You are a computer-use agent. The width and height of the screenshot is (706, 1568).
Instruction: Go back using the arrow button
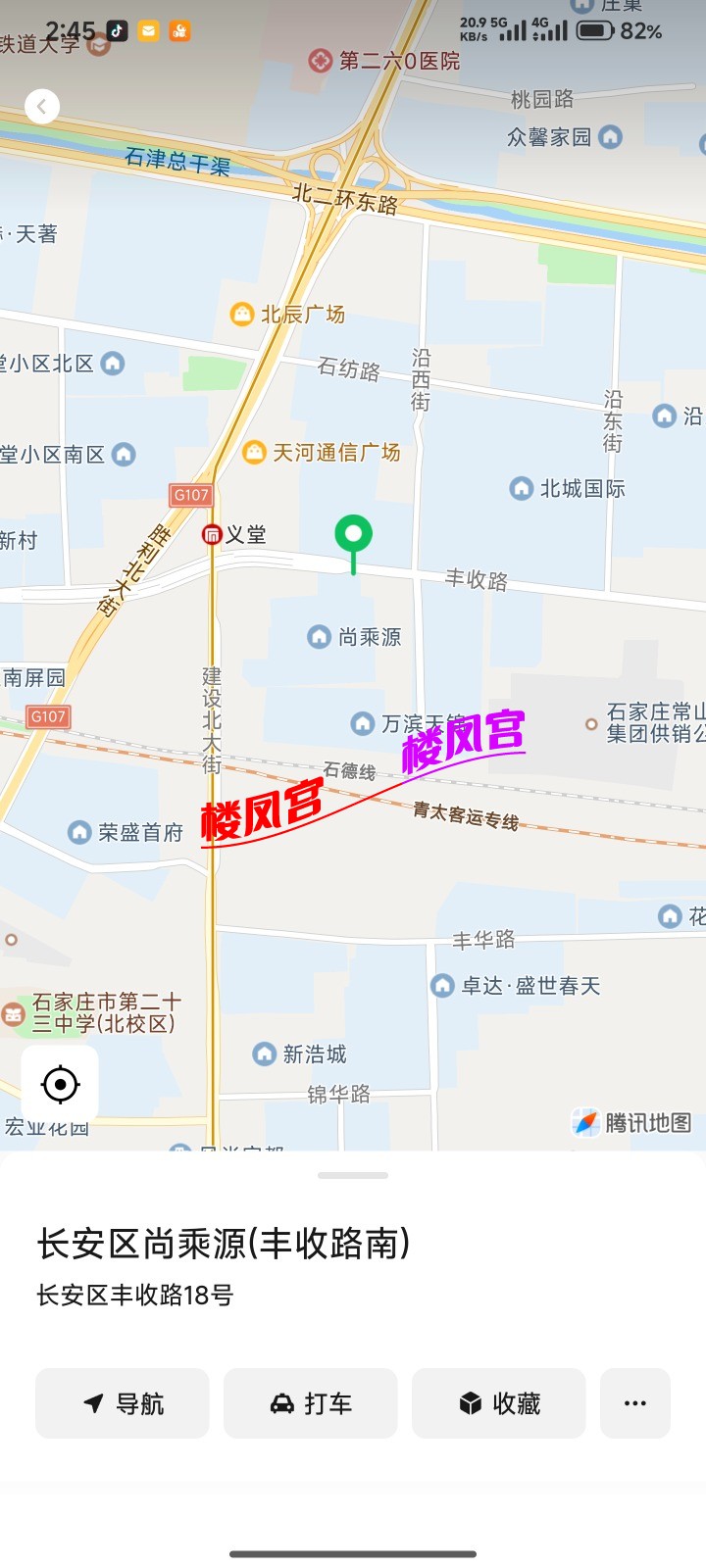coord(42,106)
